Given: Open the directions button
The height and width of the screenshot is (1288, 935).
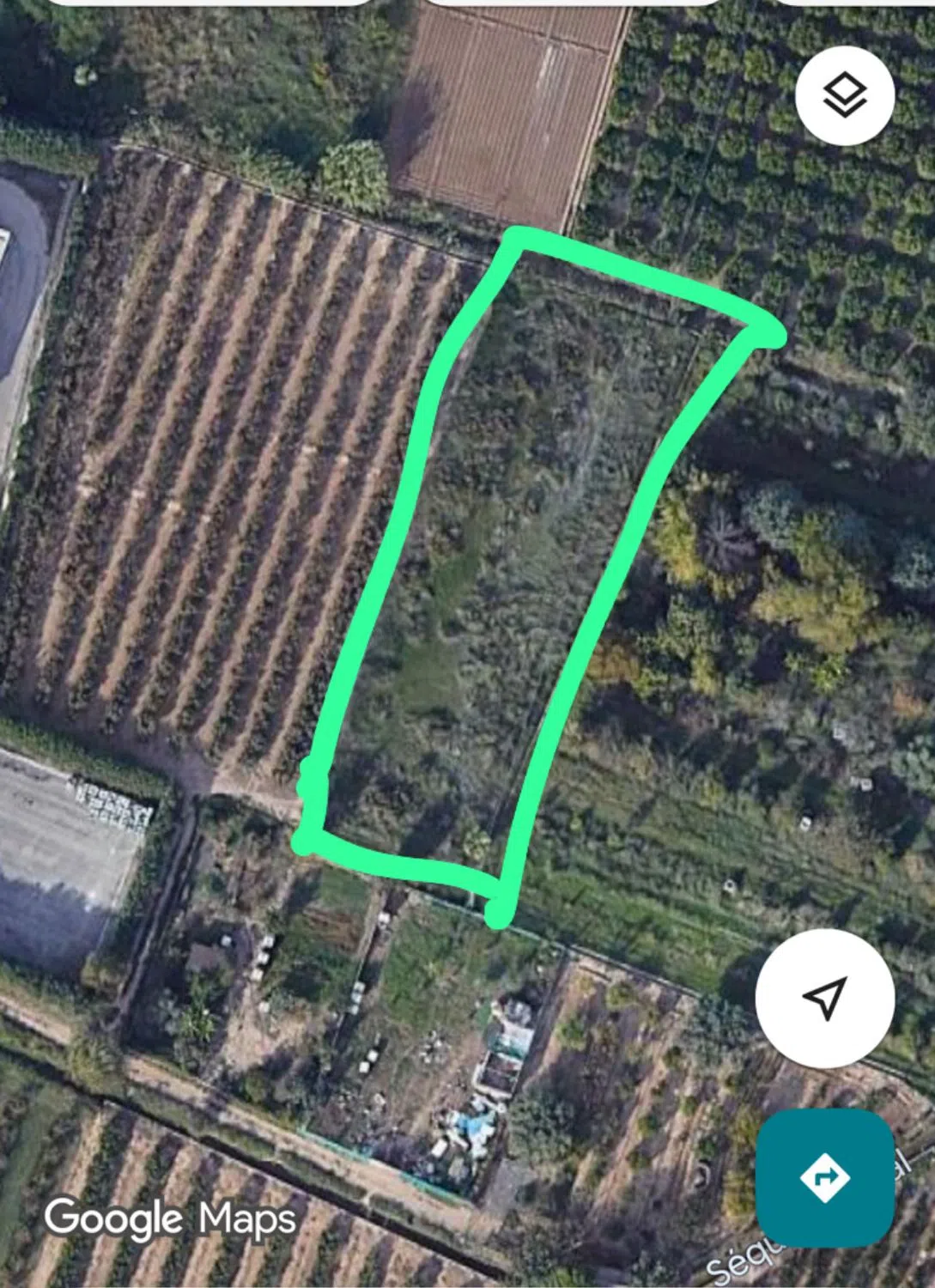Looking at the screenshot, I should (x=824, y=1177).
